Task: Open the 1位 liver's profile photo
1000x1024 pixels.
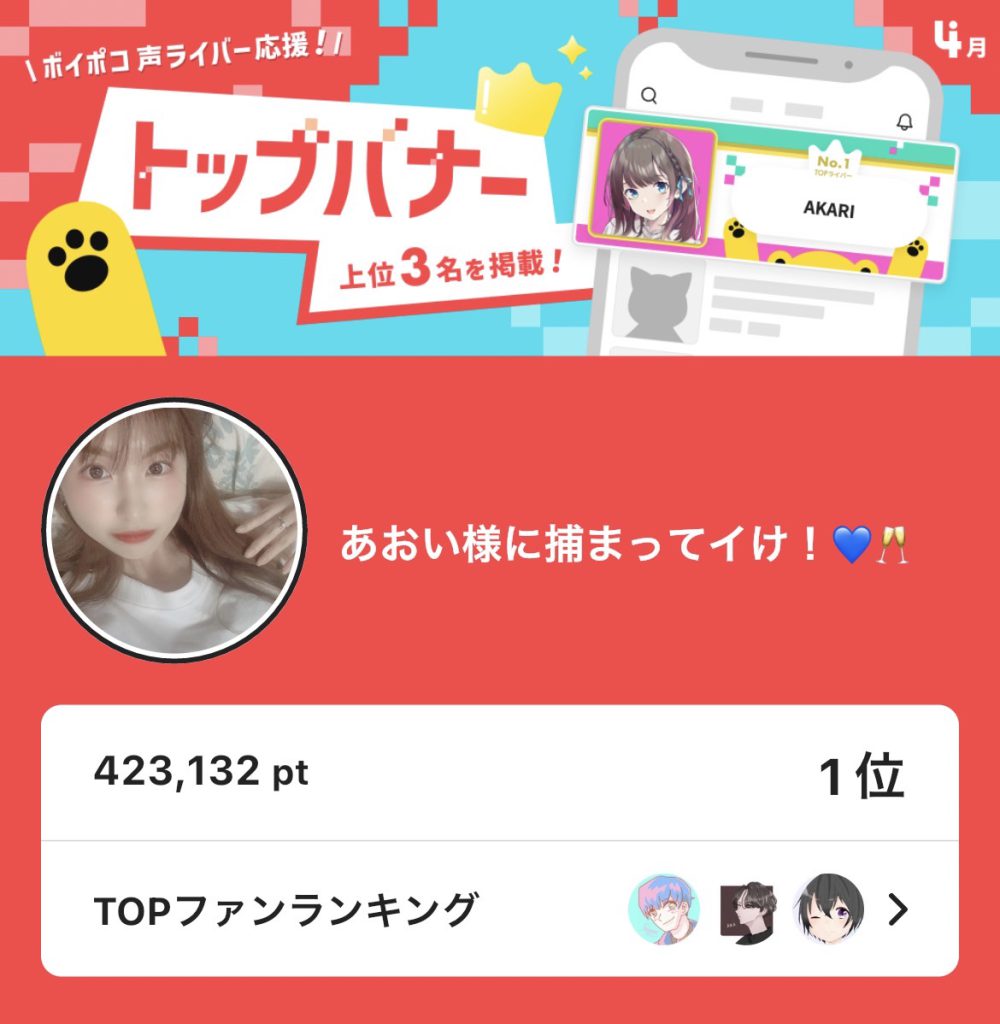Action: pyautogui.click(x=174, y=529)
